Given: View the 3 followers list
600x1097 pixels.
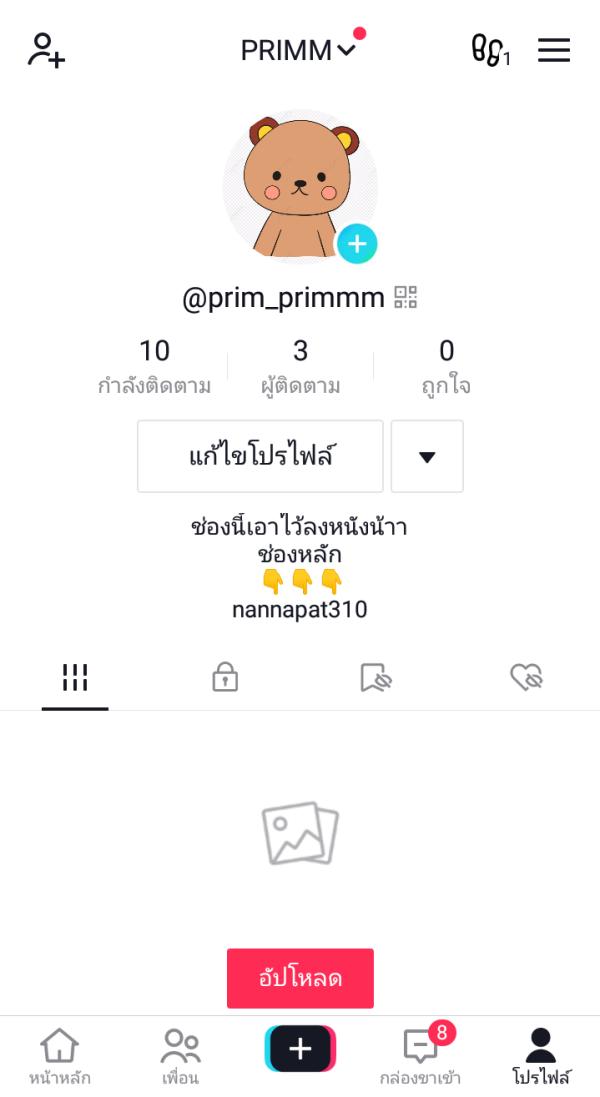Looking at the screenshot, I should (300, 365).
